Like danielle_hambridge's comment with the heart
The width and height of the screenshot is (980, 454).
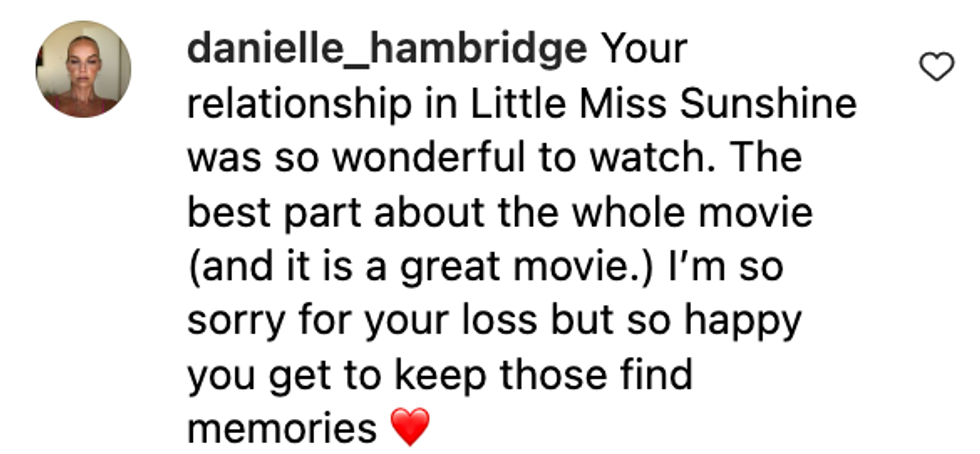coord(936,67)
